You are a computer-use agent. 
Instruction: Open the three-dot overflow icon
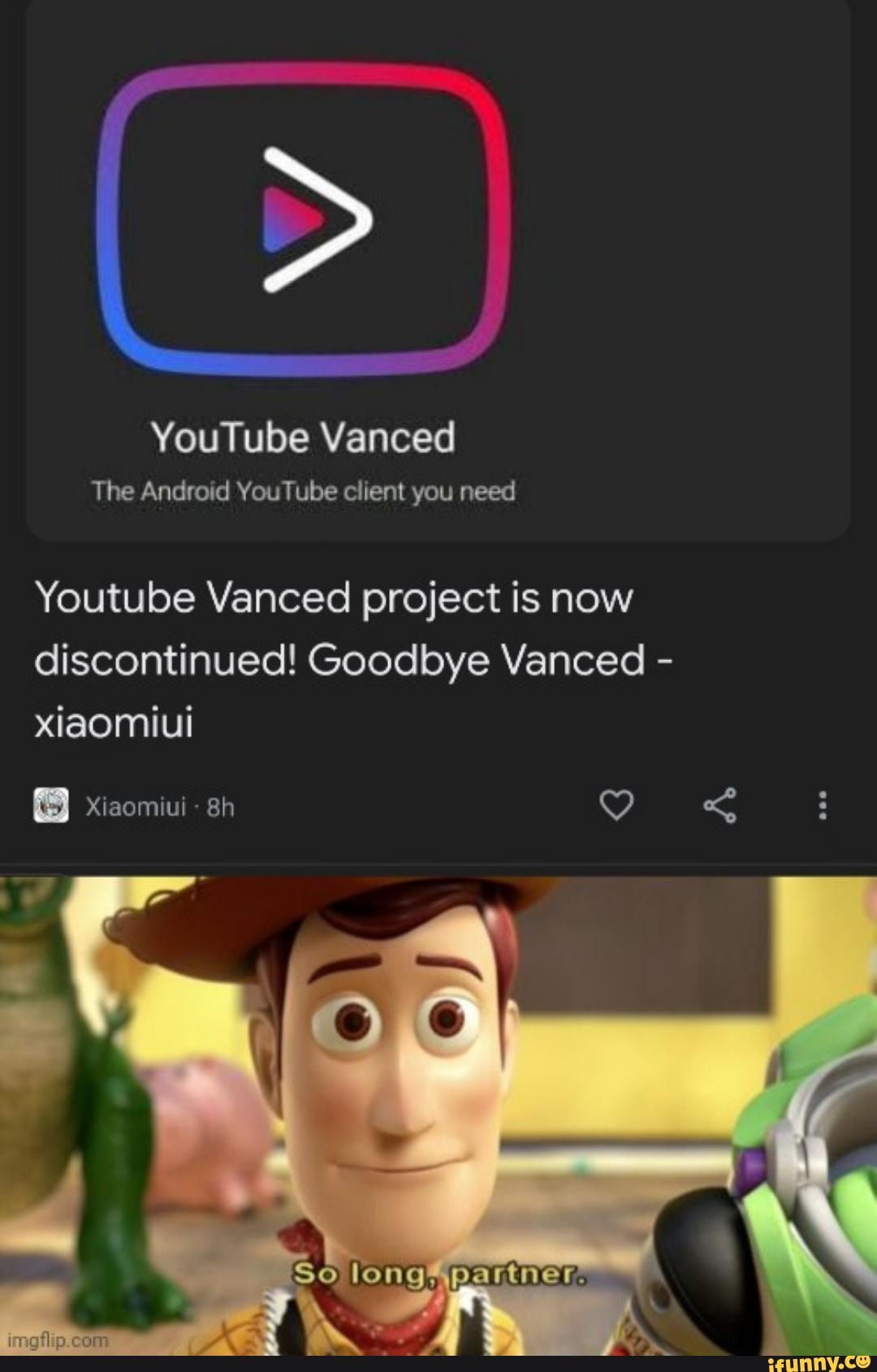pyautogui.click(x=822, y=805)
